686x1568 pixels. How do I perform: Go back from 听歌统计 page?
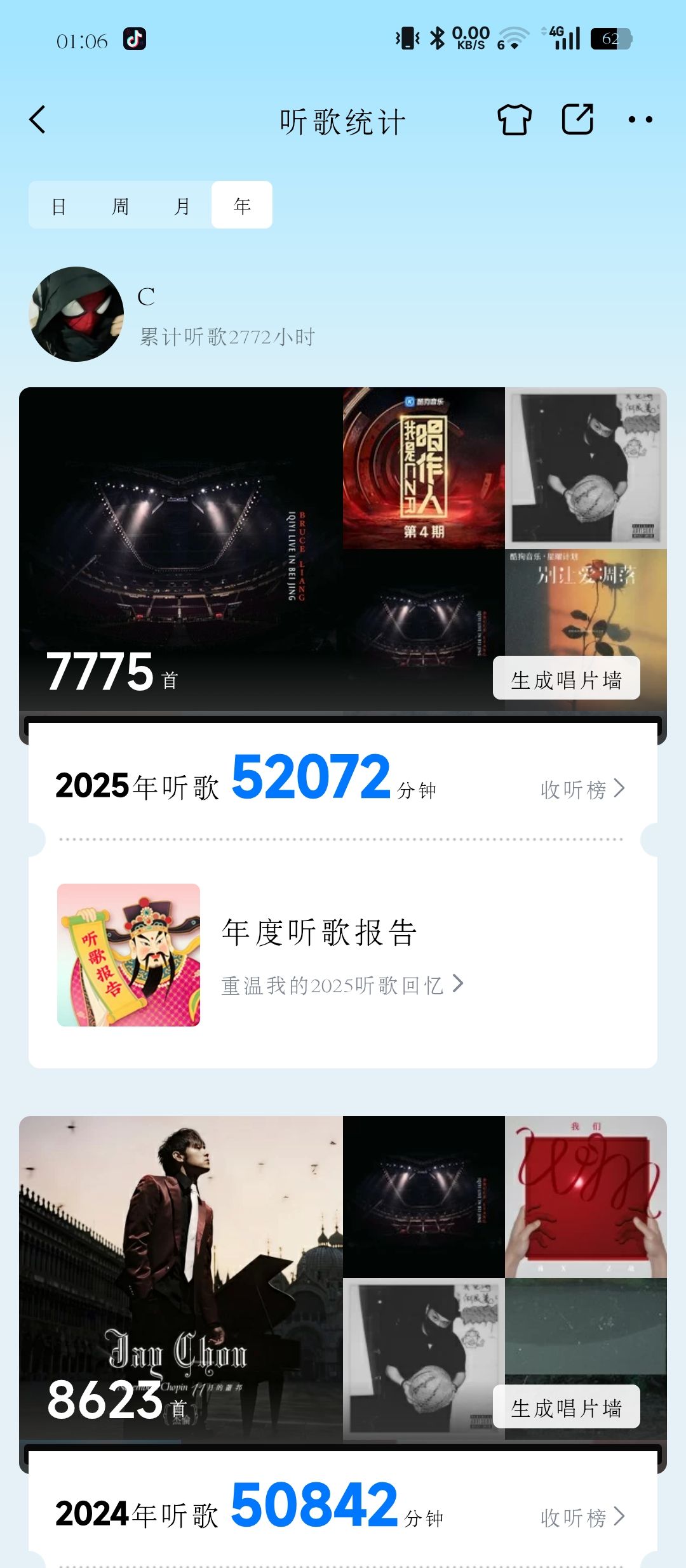click(x=38, y=120)
